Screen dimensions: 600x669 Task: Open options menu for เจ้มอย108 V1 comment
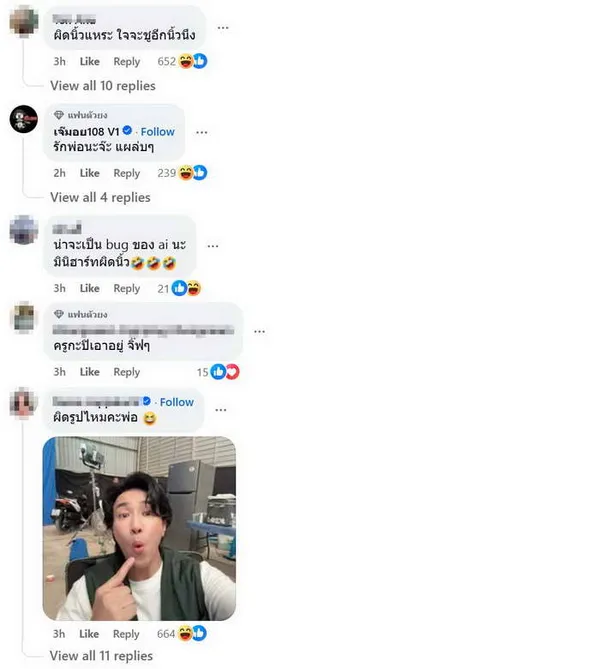tap(201, 132)
